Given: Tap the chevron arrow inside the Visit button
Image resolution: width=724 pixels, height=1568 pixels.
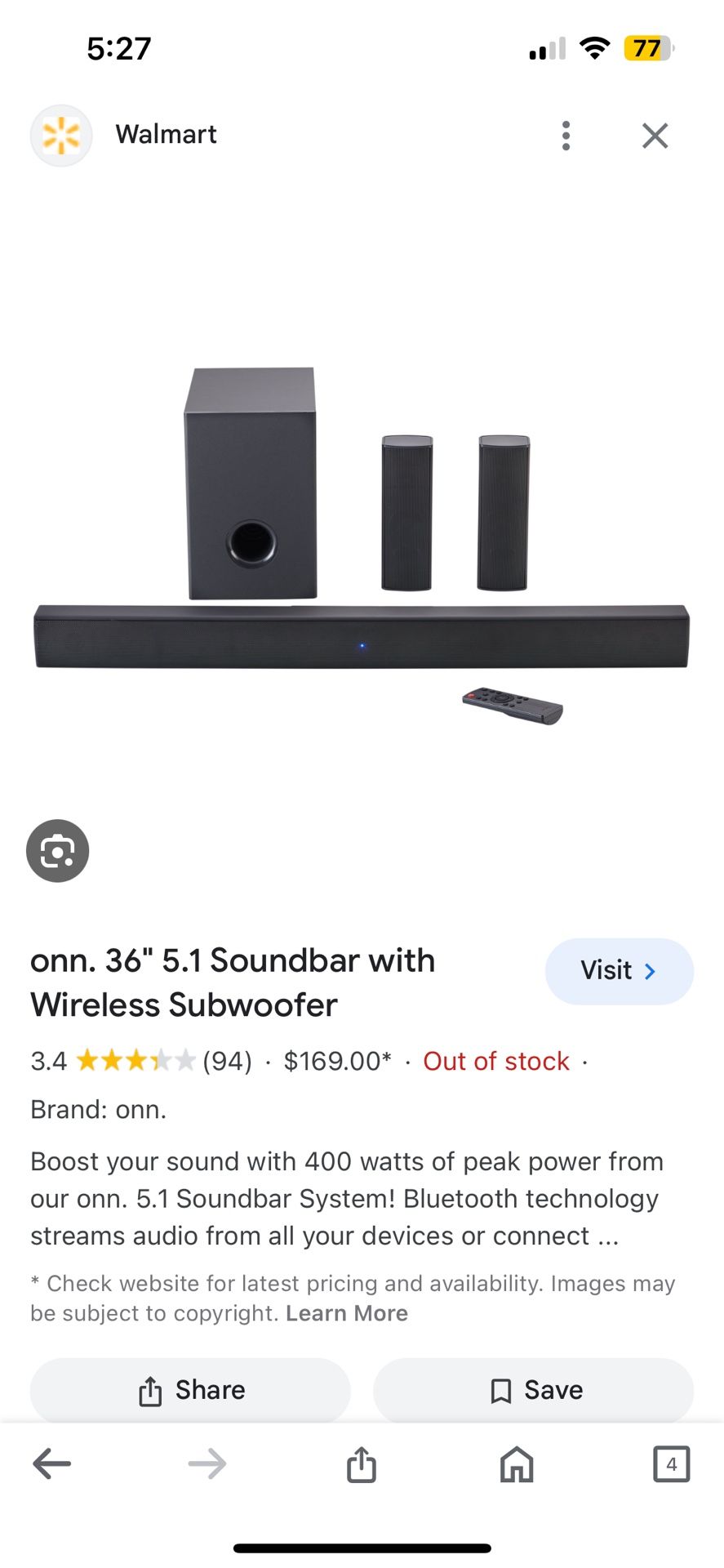Looking at the screenshot, I should [650, 971].
